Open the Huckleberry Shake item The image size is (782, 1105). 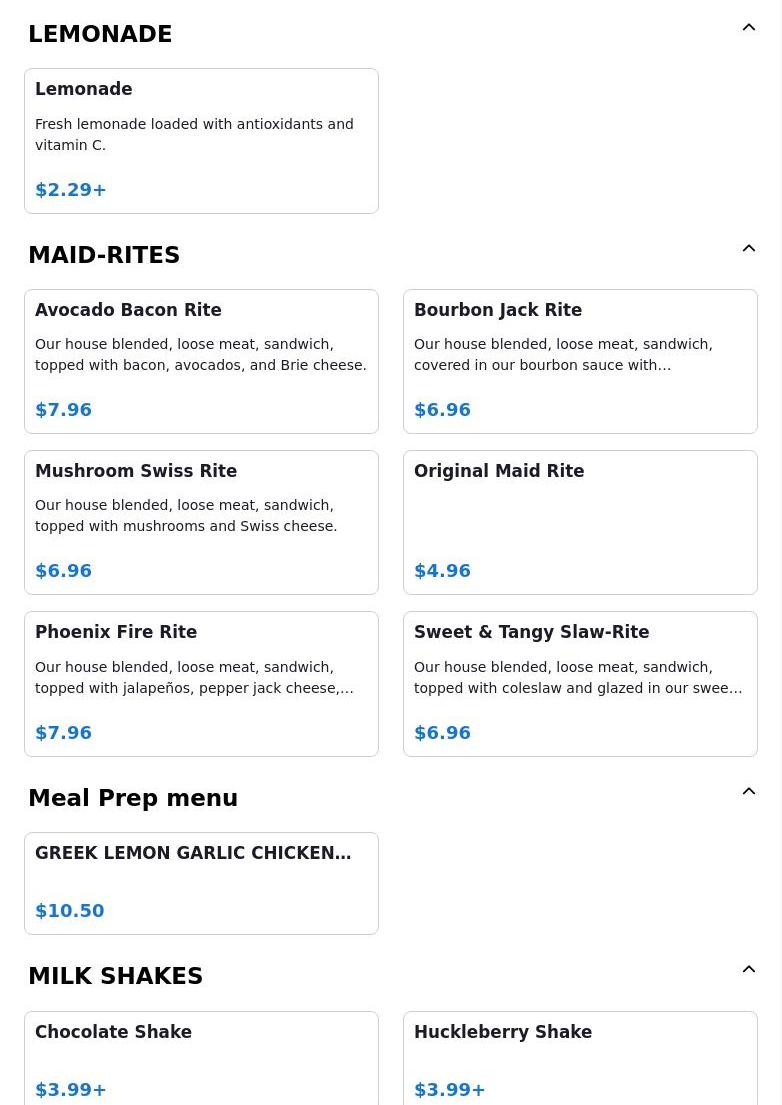[x=580, y=1058]
